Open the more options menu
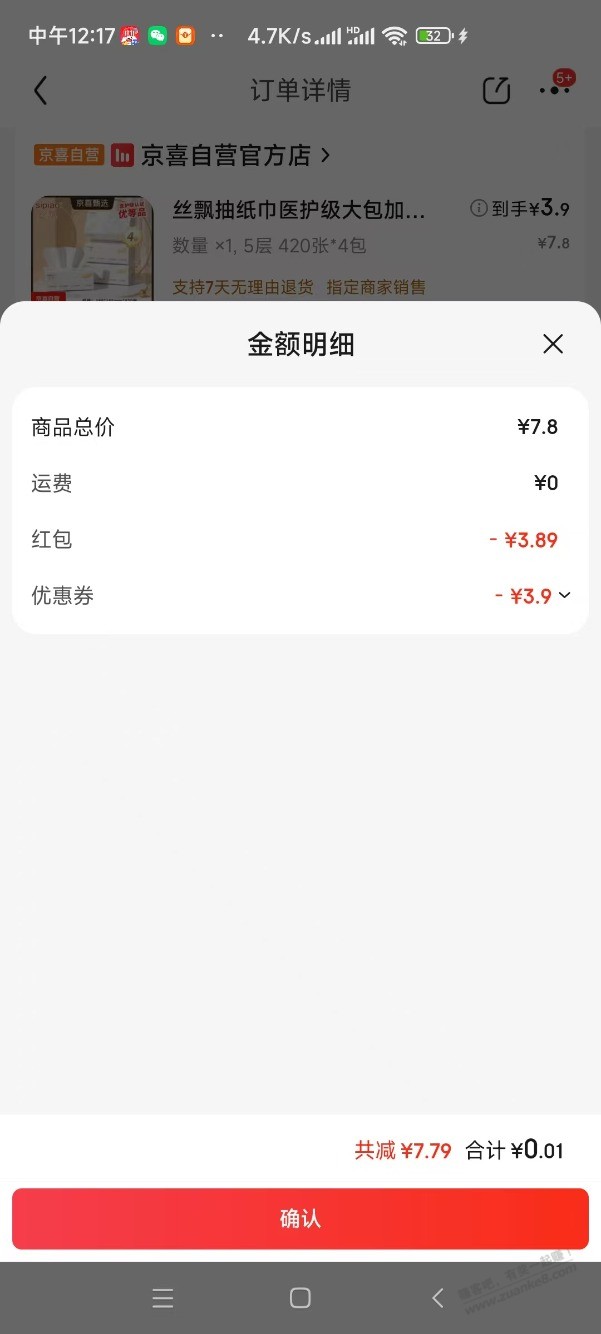 pos(554,91)
